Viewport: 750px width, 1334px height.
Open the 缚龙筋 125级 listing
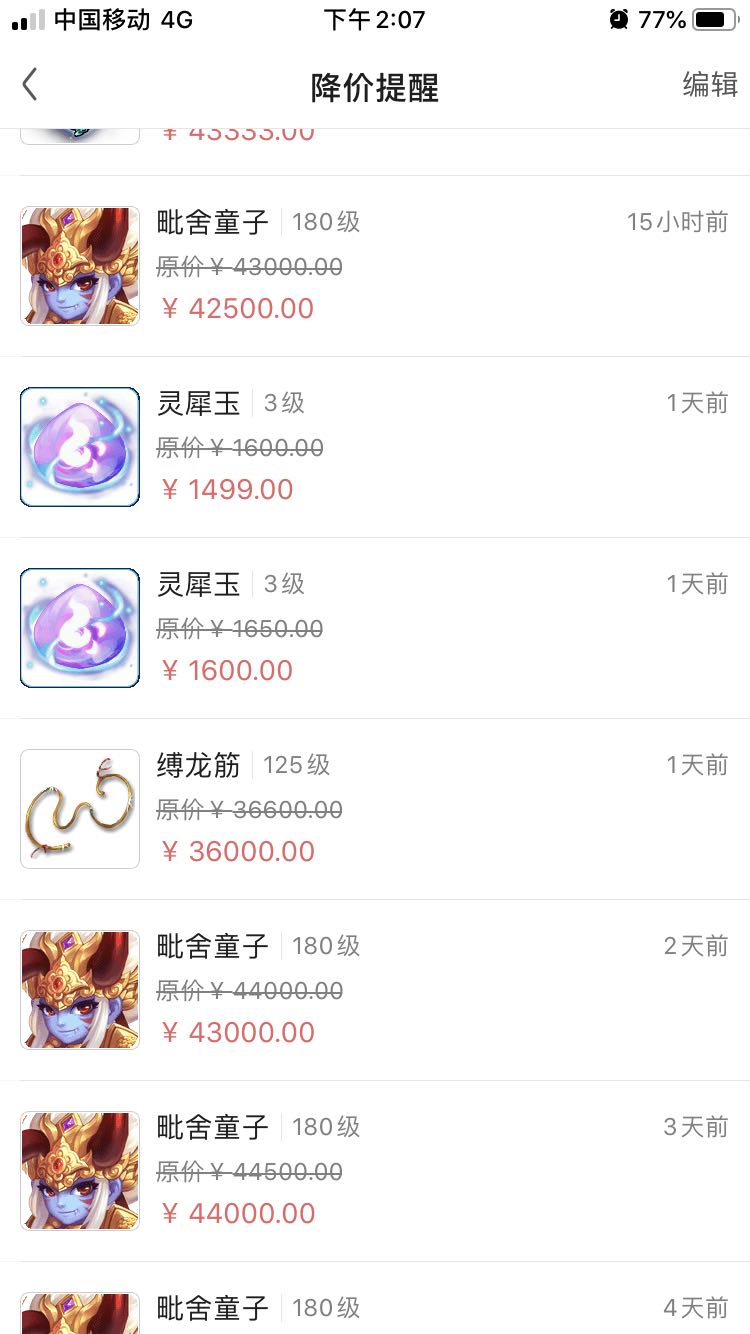point(375,809)
